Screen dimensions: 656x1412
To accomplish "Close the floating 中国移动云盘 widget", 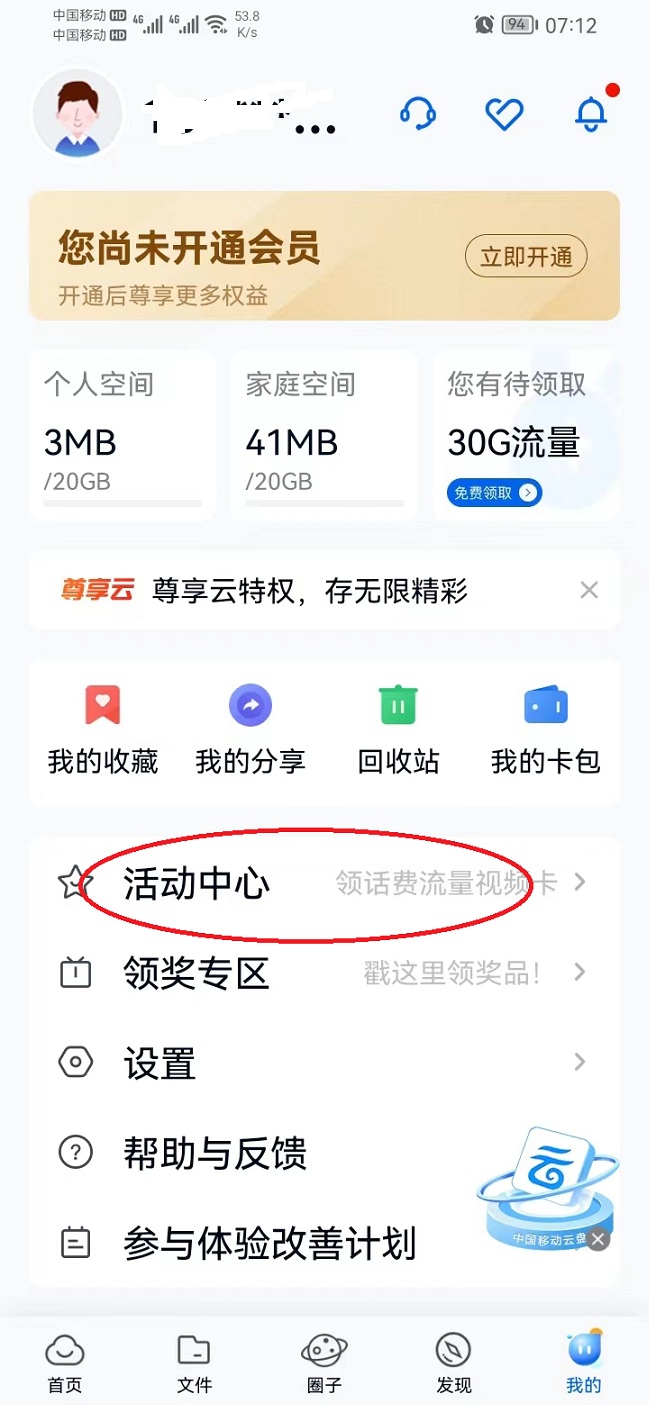I will point(598,1240).
